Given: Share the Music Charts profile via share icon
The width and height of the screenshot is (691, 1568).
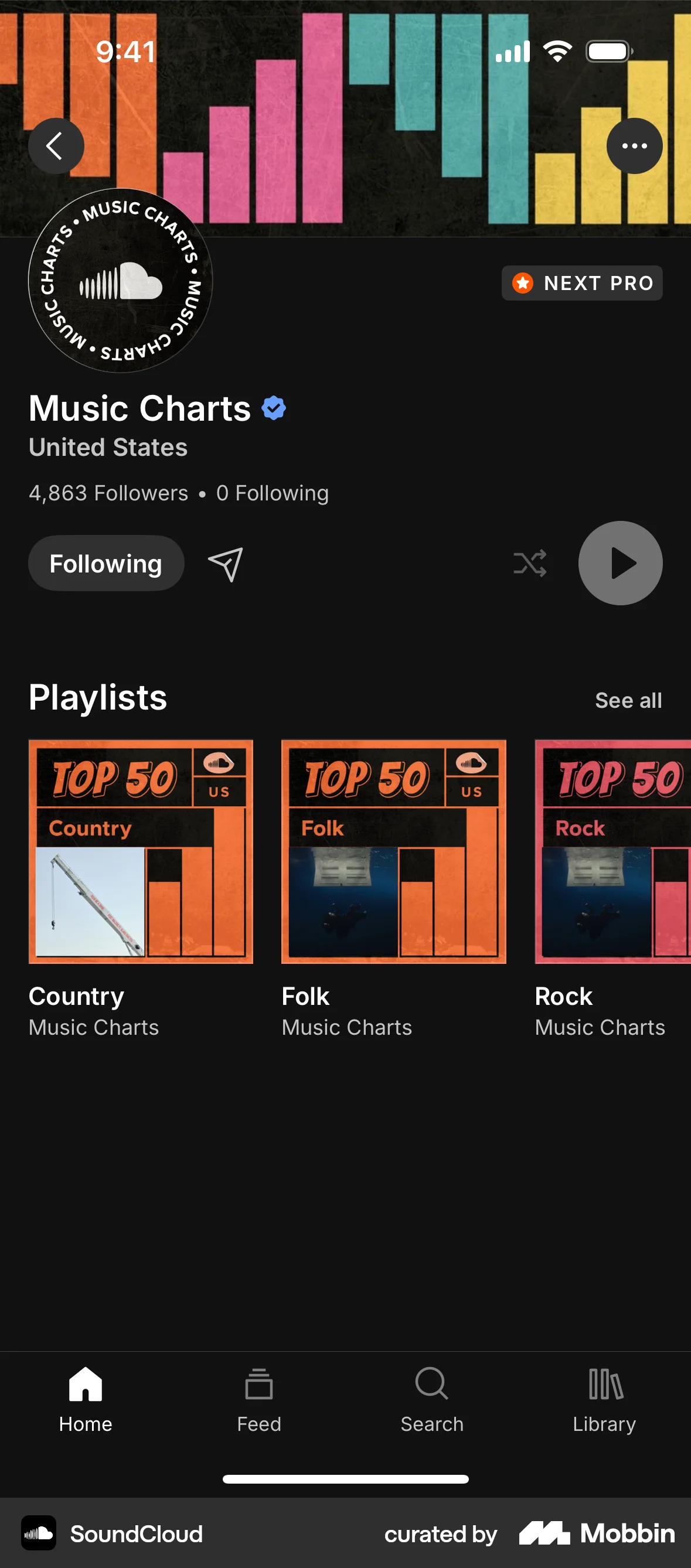Looking at the screenshot, I should click(226, 564).
